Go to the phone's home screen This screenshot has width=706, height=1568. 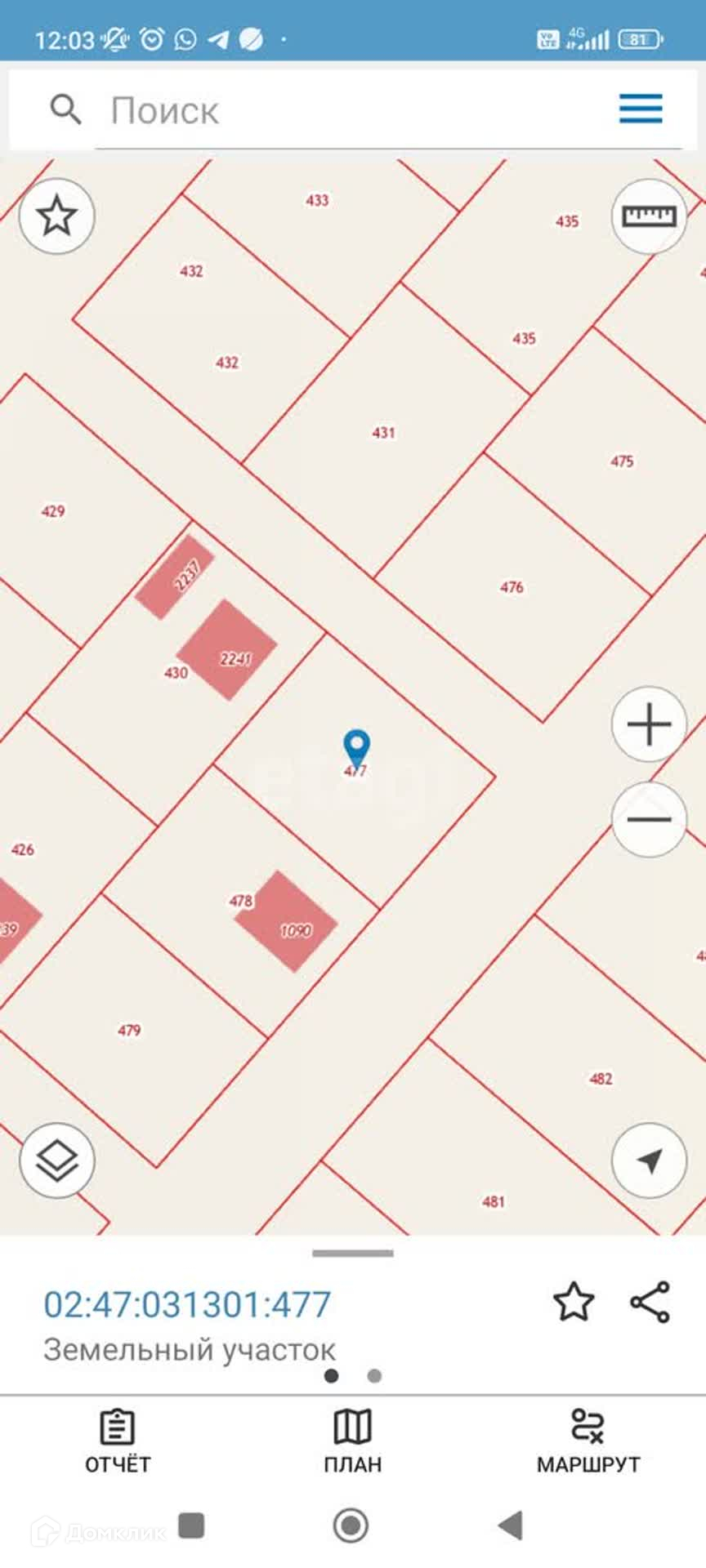click(x=351, y=1526)
